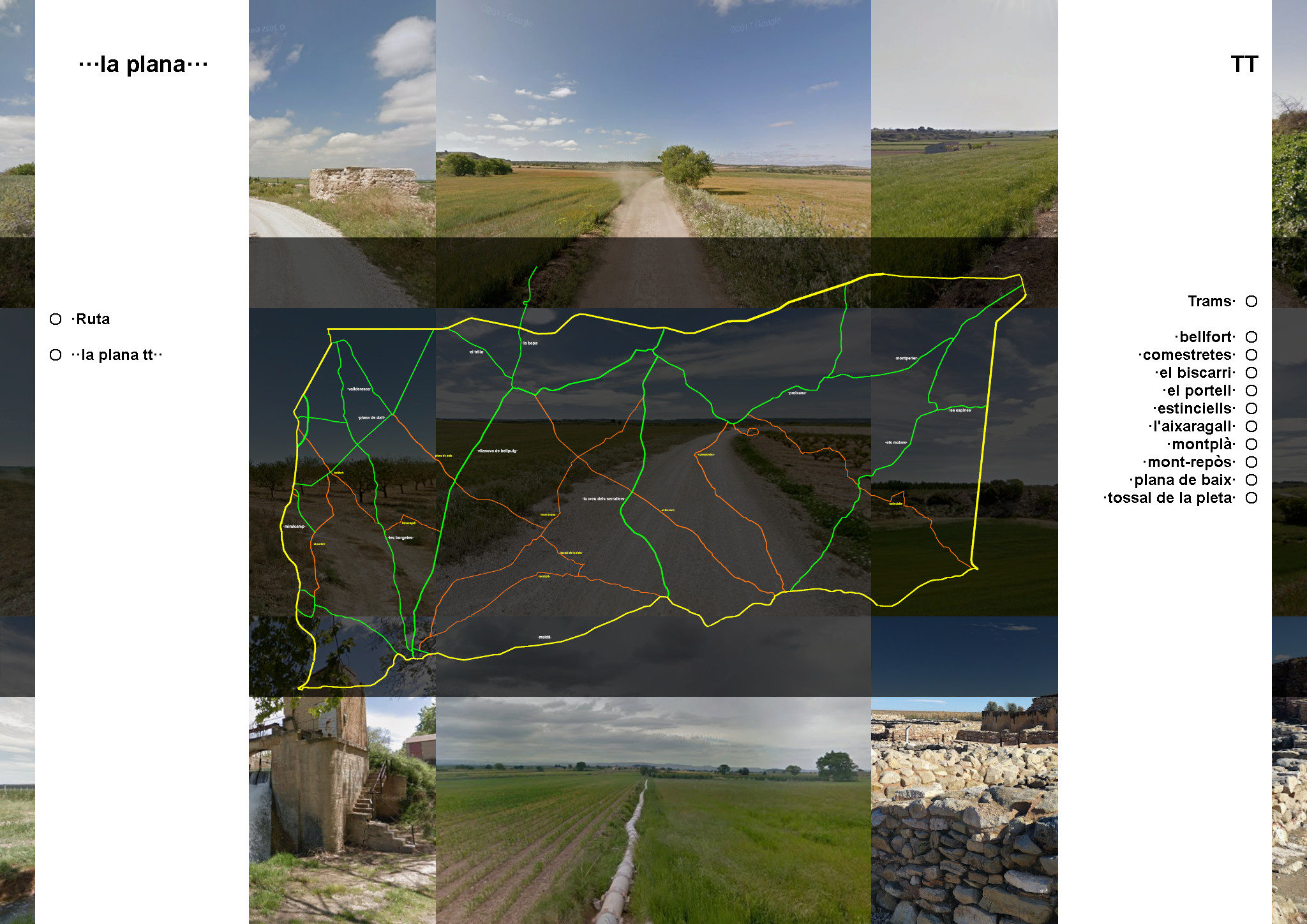Show the l'aixaragall segment
This screenshot has height=924, width=1307.
pyautogui.click(x=1251, y=426)
